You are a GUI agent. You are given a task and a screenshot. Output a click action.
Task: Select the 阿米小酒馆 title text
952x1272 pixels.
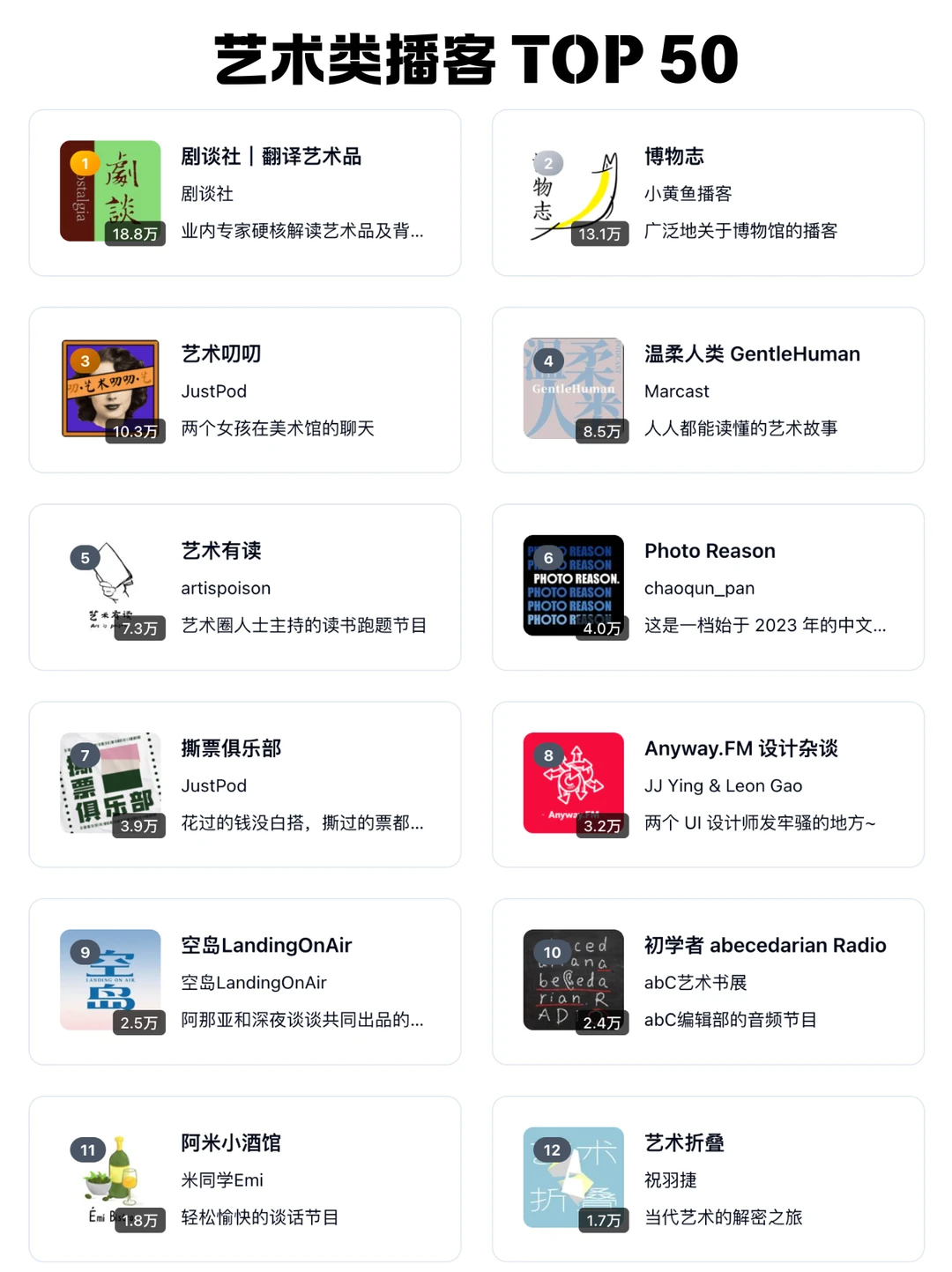[231, 1143]
